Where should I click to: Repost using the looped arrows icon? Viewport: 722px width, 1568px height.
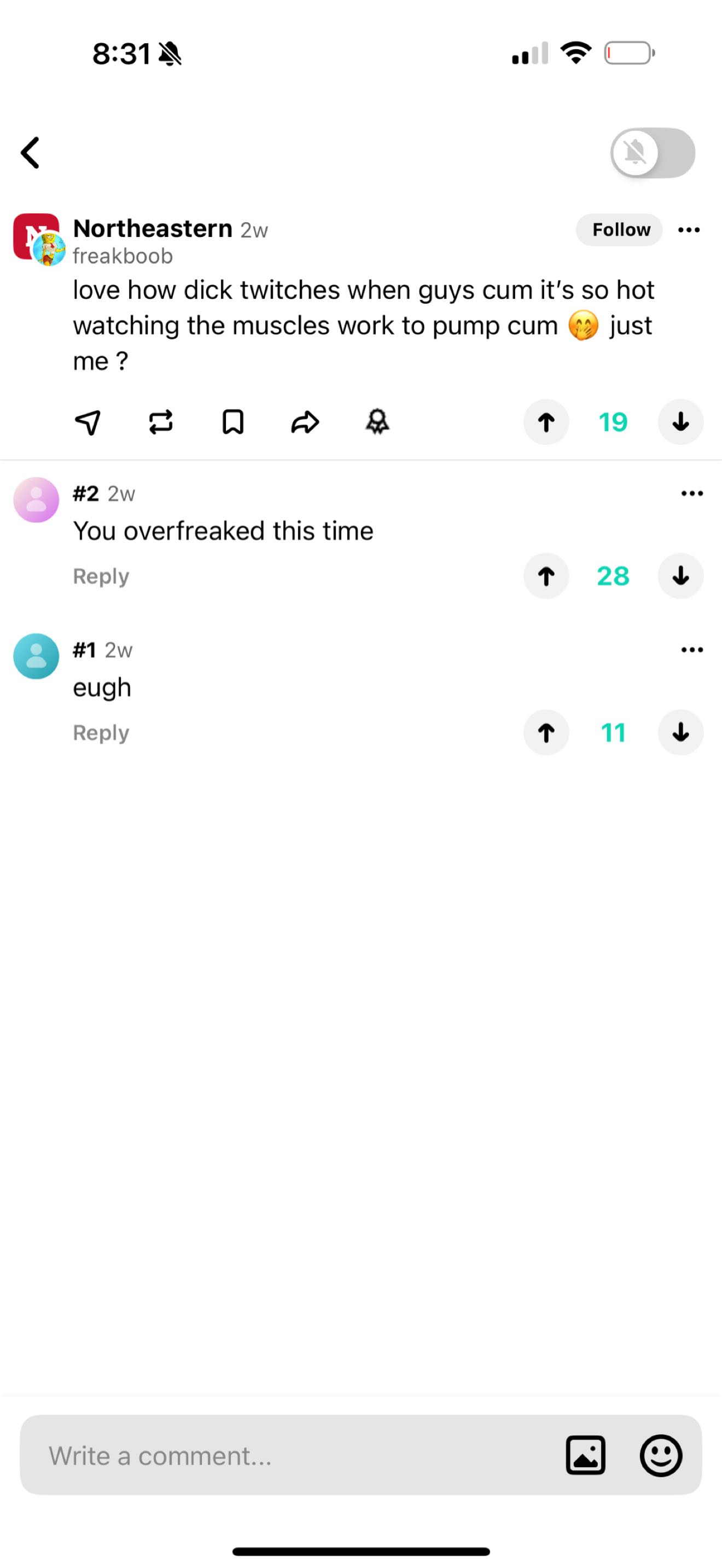(x=161, y=422)
